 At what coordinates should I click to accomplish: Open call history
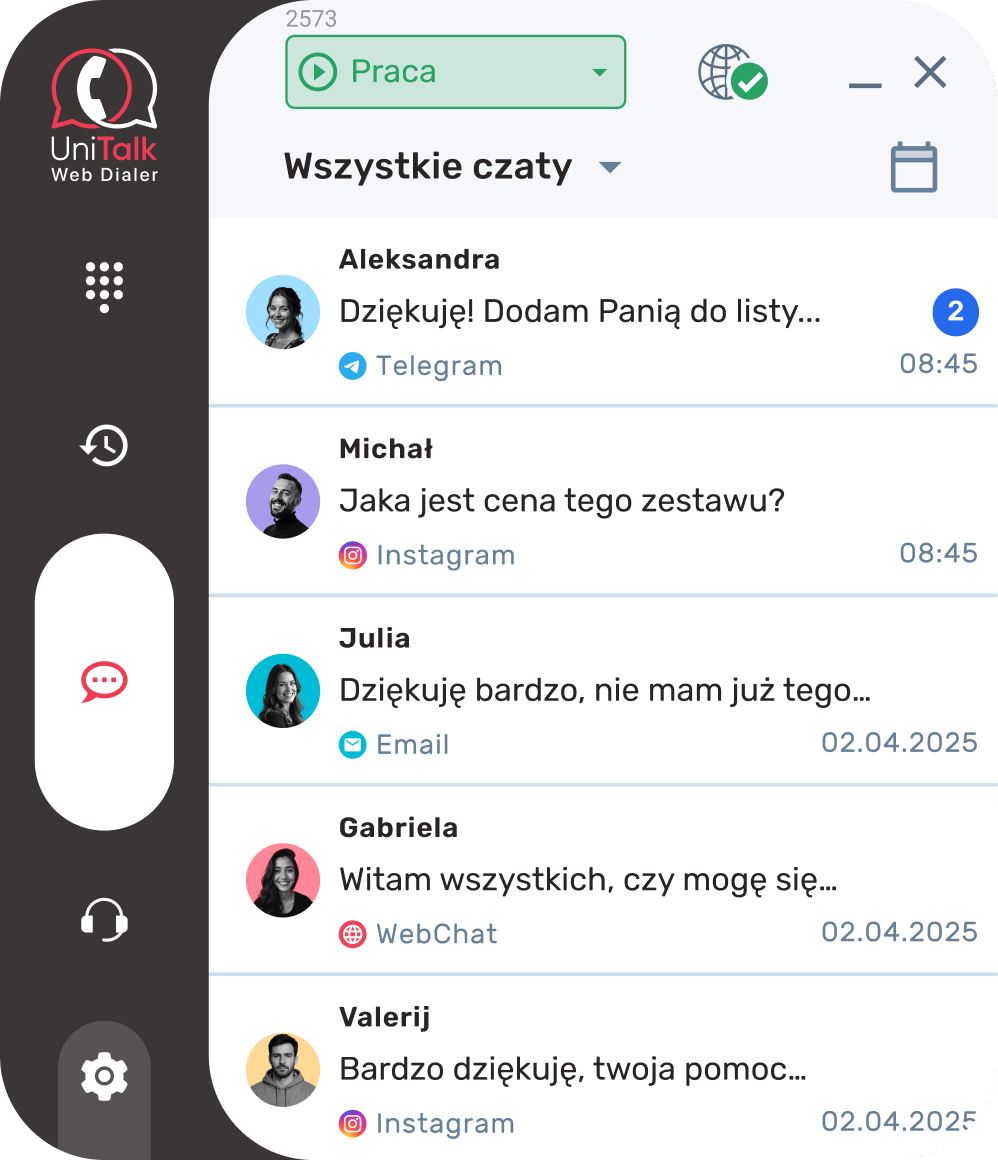(x=104, y=446)
